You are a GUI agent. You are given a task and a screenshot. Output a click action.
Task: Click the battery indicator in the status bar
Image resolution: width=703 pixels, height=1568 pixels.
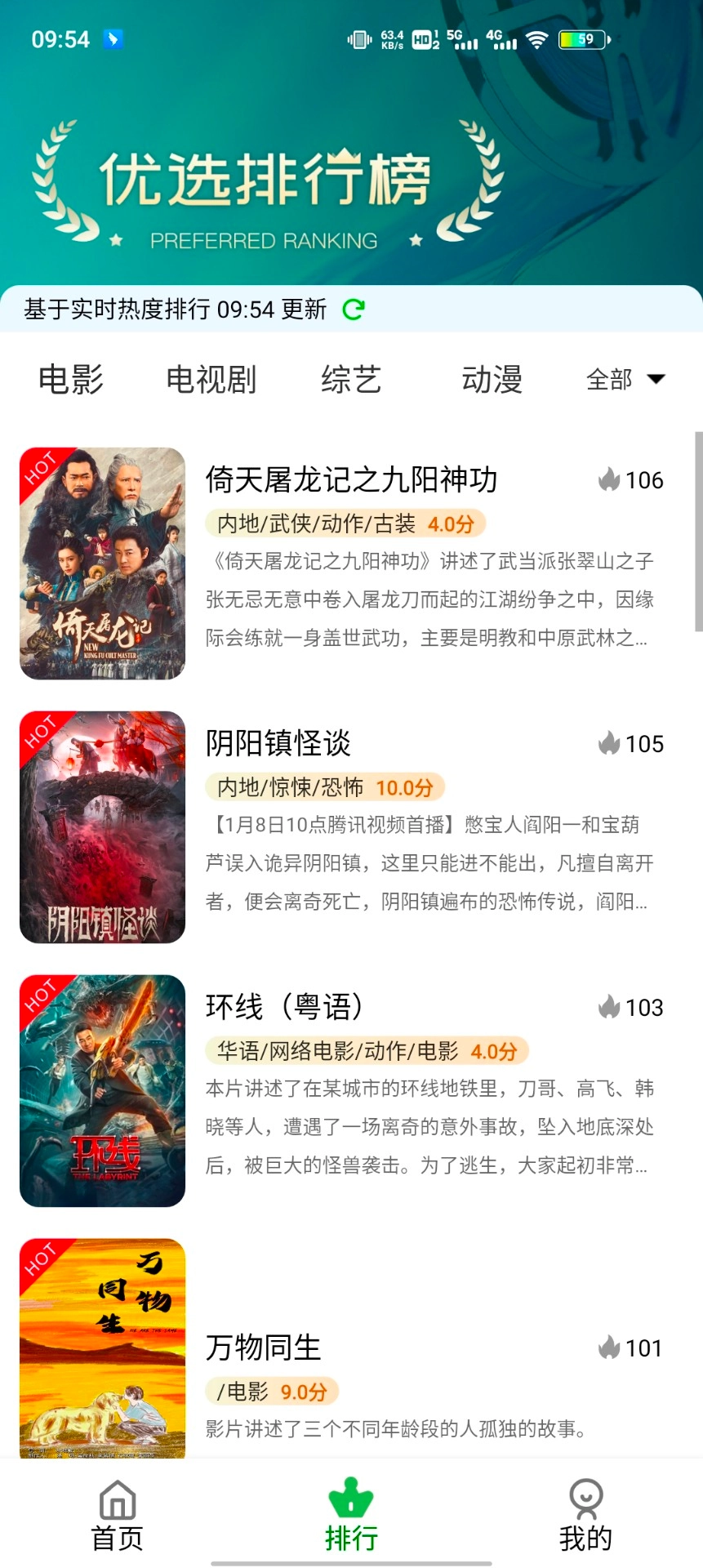(581, 38)
